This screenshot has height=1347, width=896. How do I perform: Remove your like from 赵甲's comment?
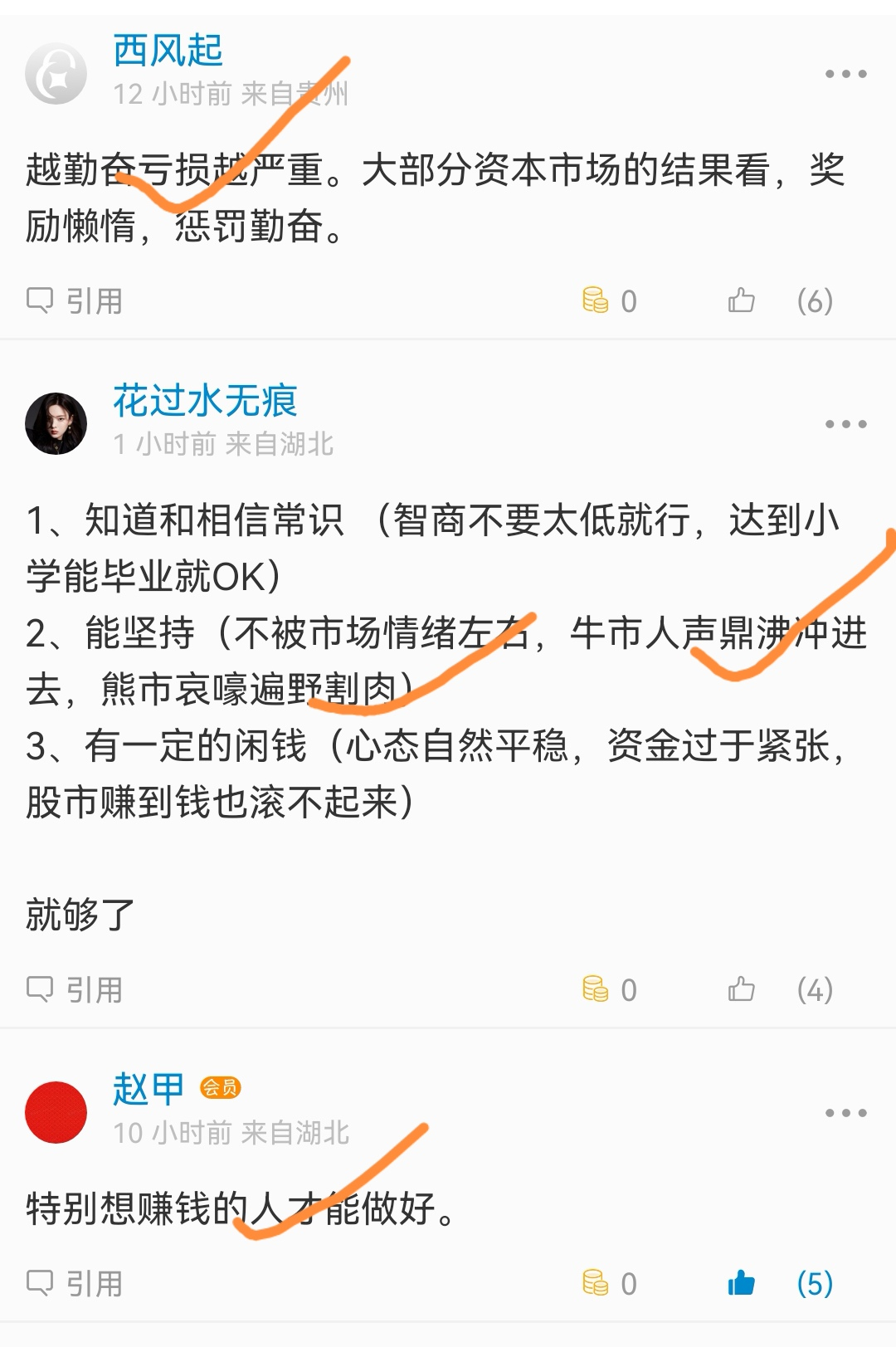(x=742, y=1283)
